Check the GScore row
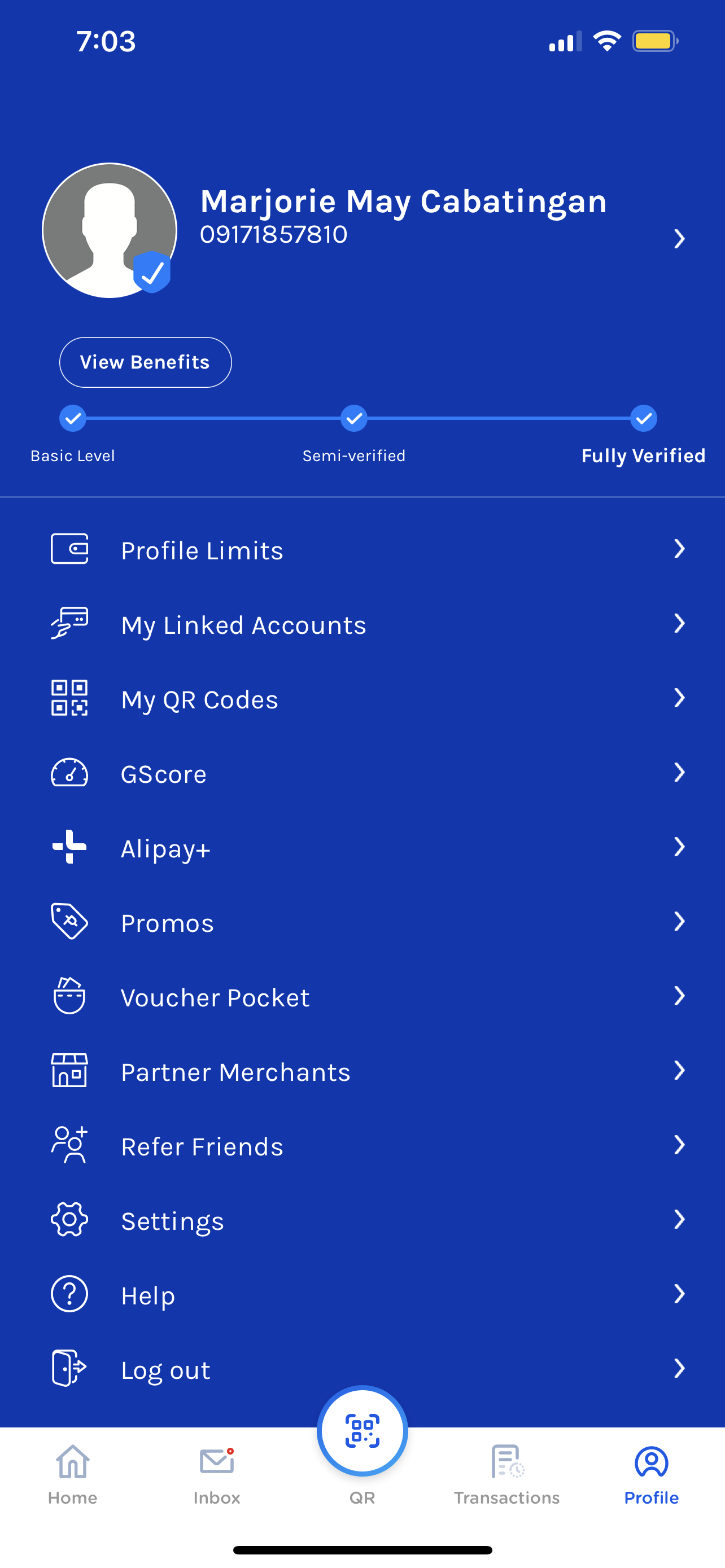 coord(362,774)
